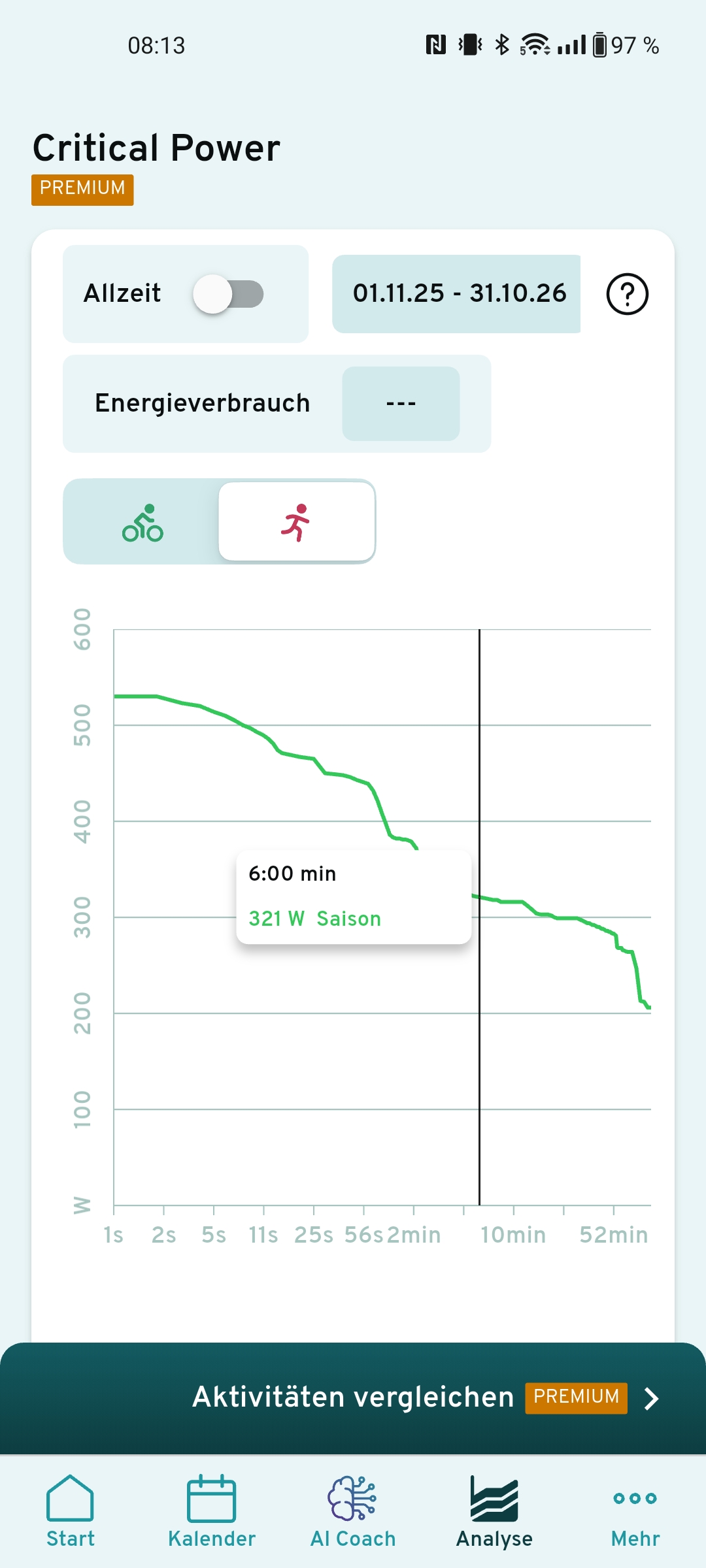This screenshot has width=706, height=1568.
Task: Select the Energieverbrauch value field
Action: coord(401,404)
